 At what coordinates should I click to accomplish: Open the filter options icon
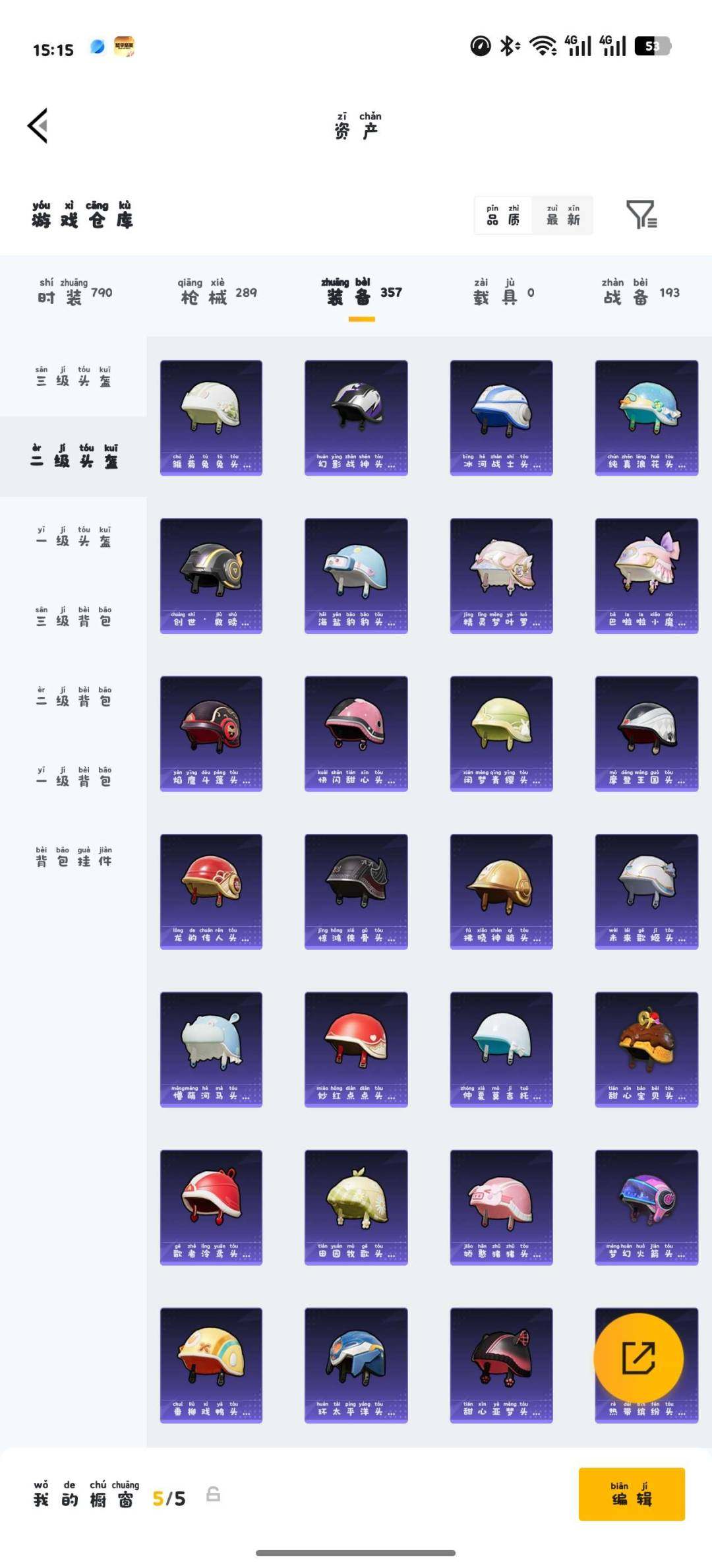641,215
